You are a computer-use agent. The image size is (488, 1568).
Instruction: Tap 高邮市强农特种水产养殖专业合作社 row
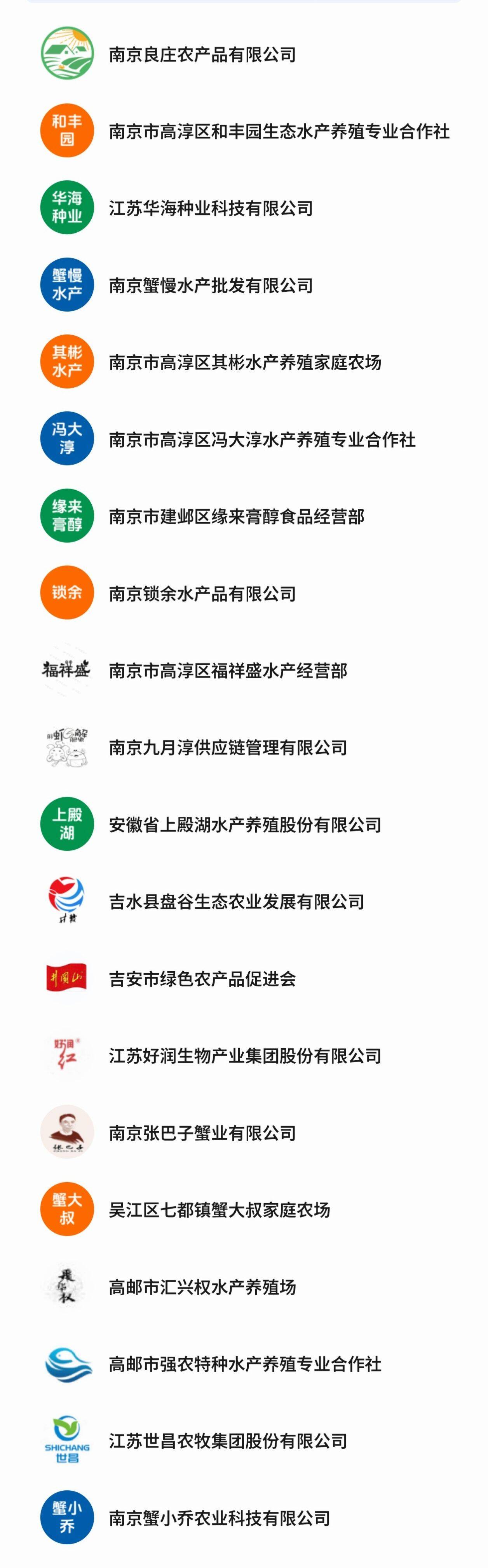[245, 1364]
